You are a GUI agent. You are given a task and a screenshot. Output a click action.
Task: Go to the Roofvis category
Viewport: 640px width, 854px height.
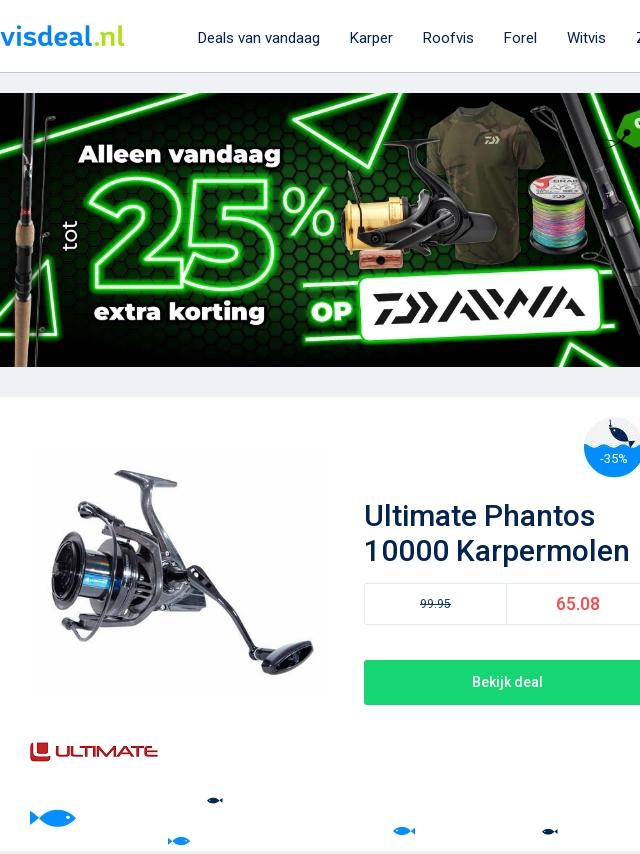[x=448, y=38]
